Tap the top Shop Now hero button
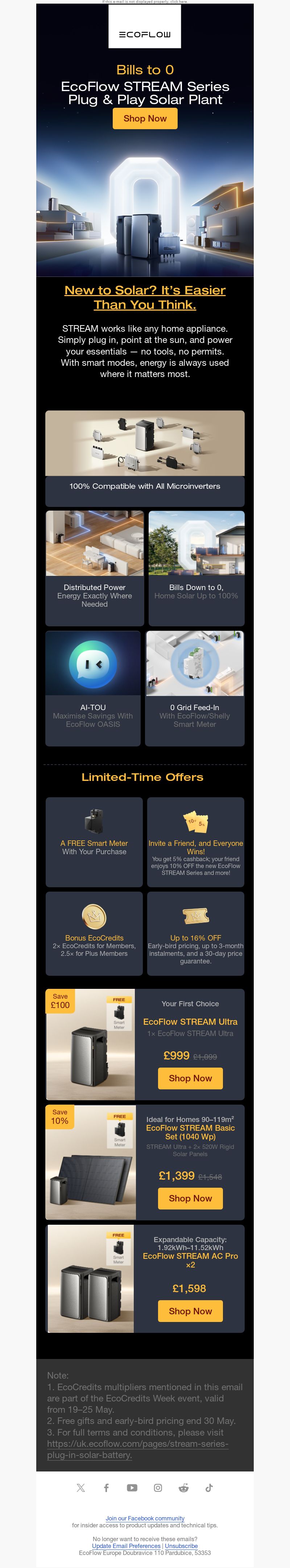 click(145, 119)
